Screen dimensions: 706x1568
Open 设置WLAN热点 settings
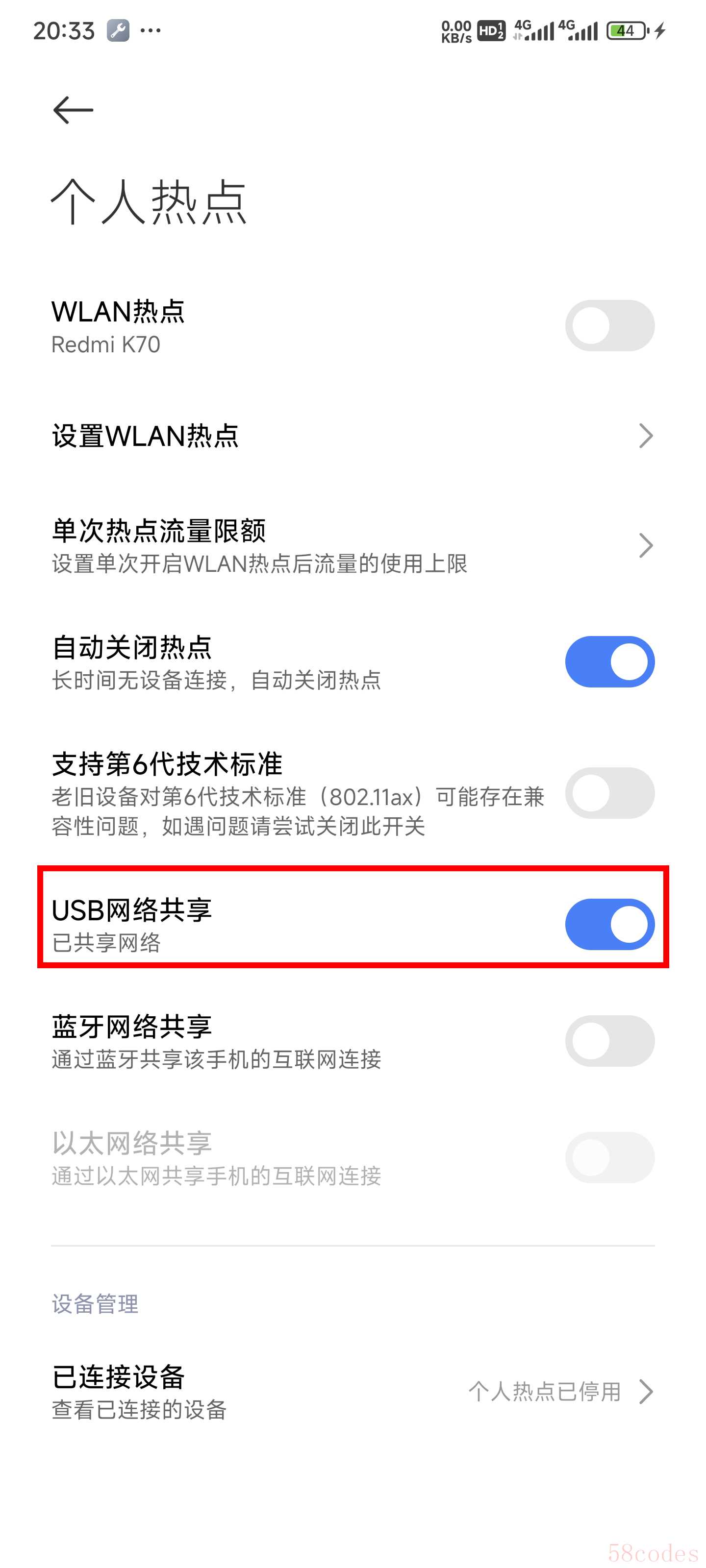tap(352, 436)
